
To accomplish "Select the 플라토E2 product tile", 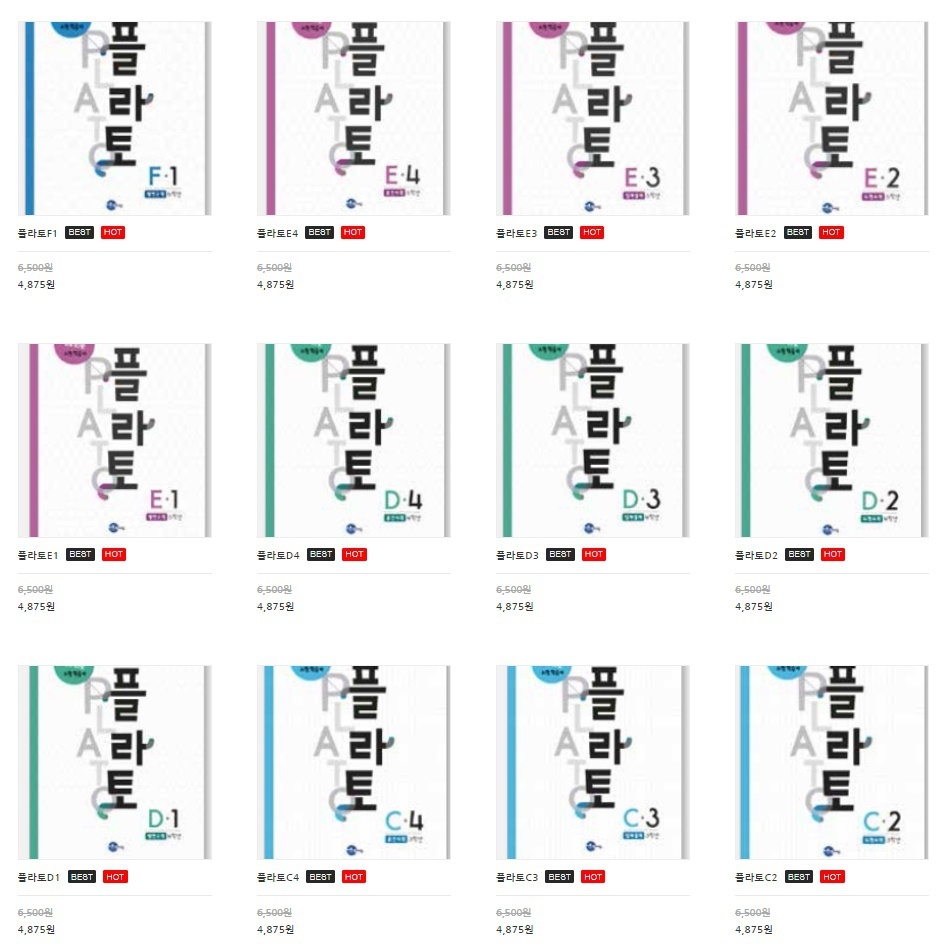I will pyautogui.click(x=831, y=118).
